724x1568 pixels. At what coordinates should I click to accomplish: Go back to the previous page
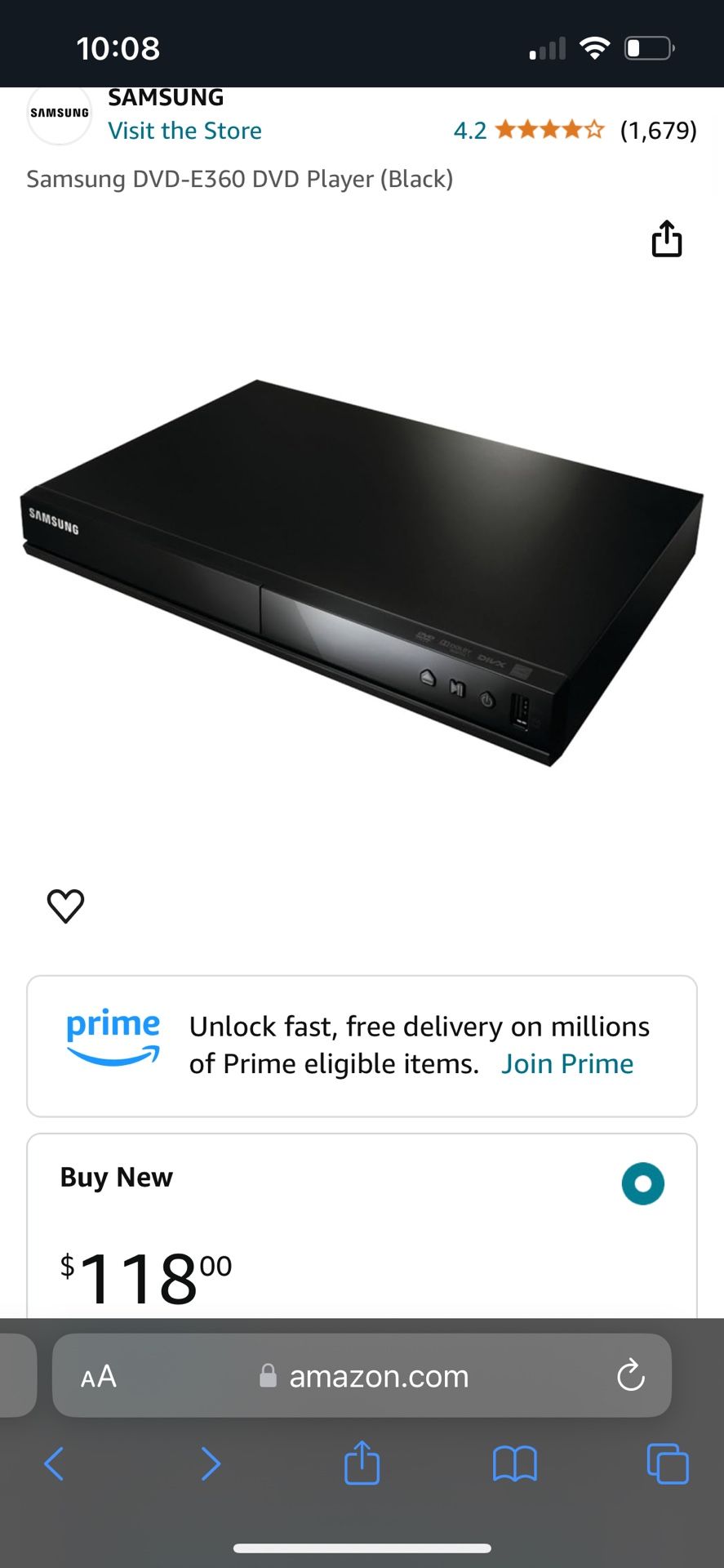[54, 1463]
